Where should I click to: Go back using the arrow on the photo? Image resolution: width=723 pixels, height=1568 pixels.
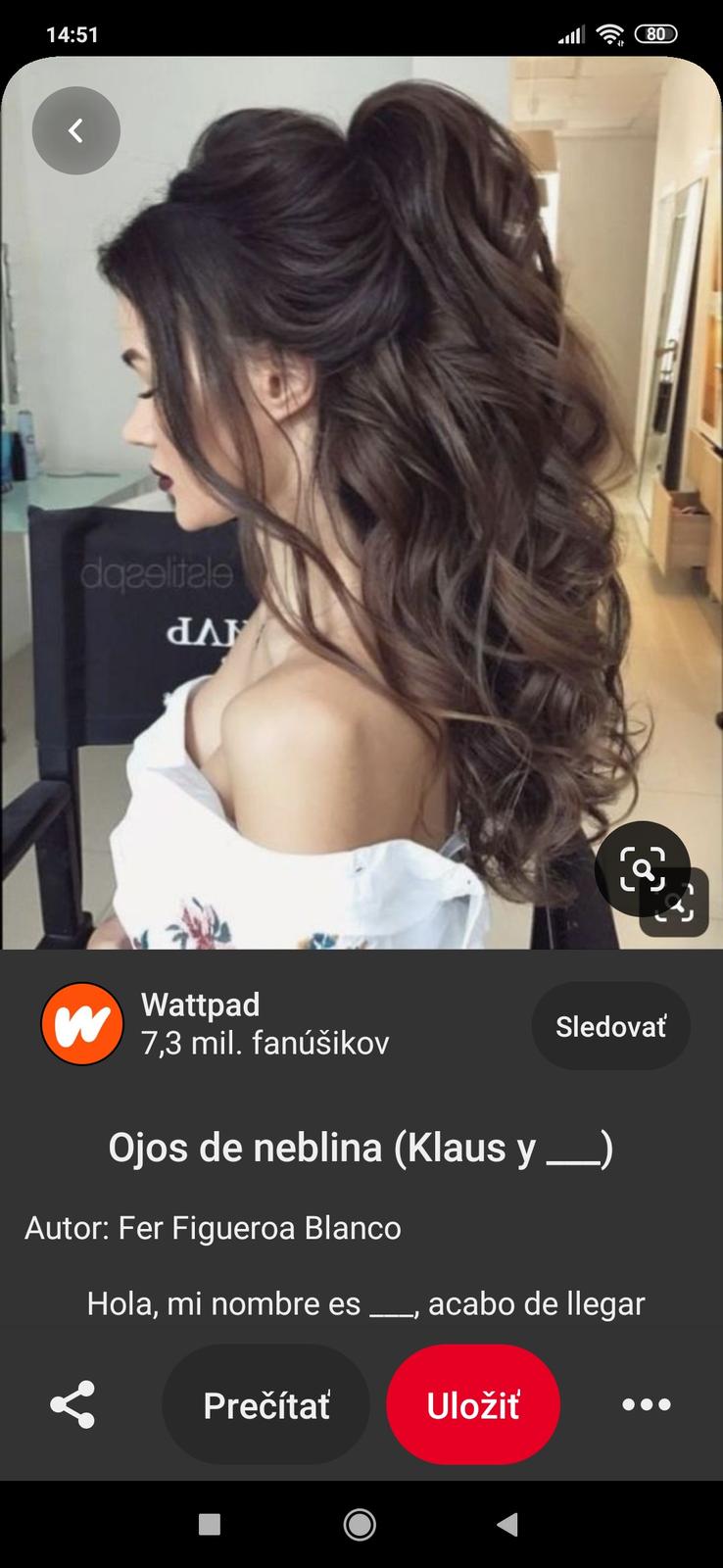(x=75, y=130)
